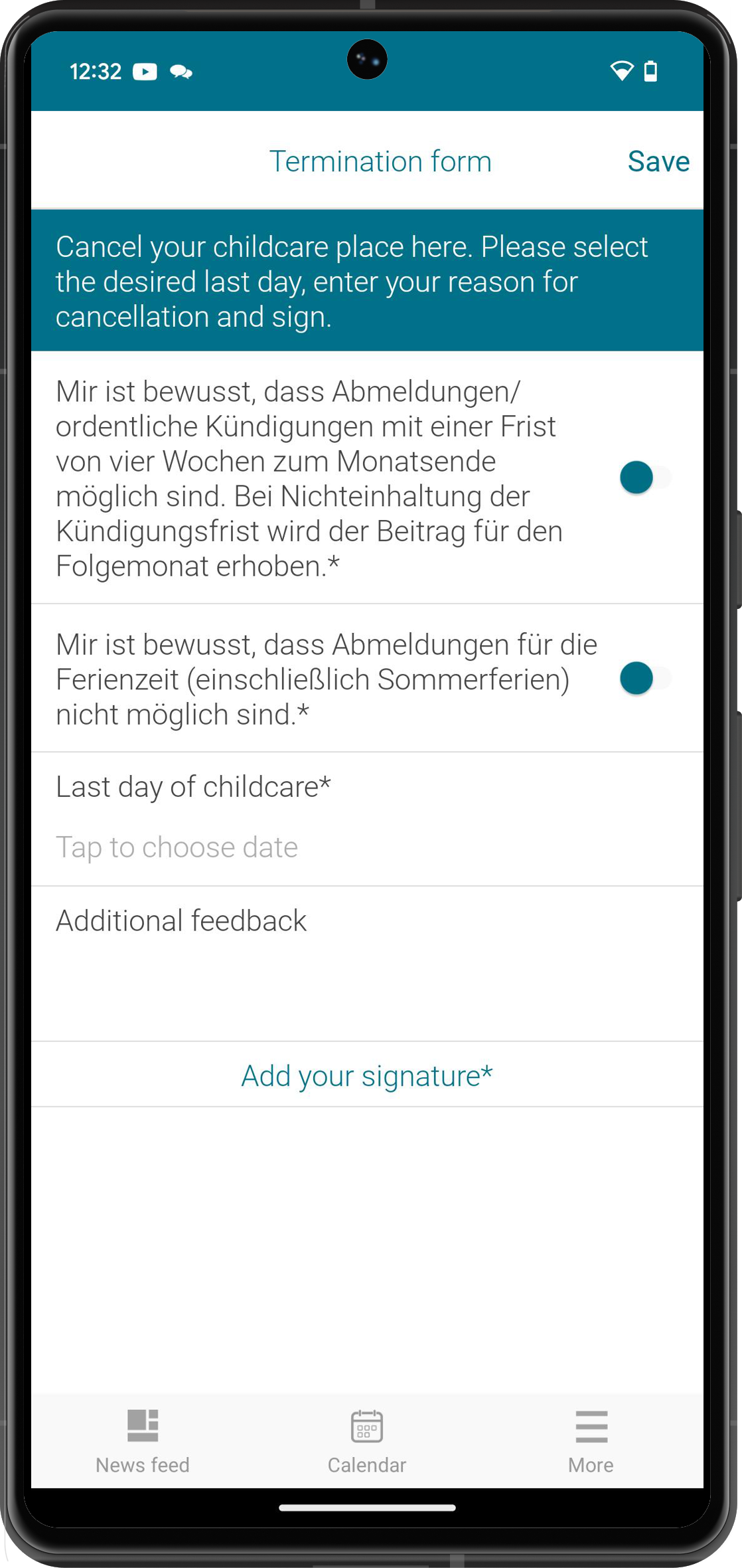Add your signature
Viewport: 742px width, 1568px height.
point(367,1076)
